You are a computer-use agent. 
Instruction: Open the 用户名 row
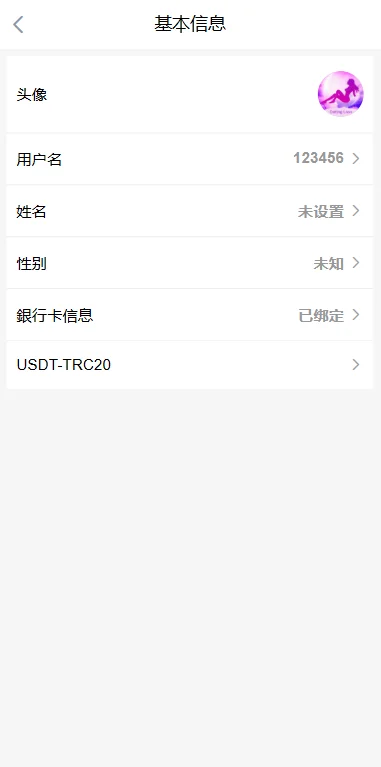point(189,159)
